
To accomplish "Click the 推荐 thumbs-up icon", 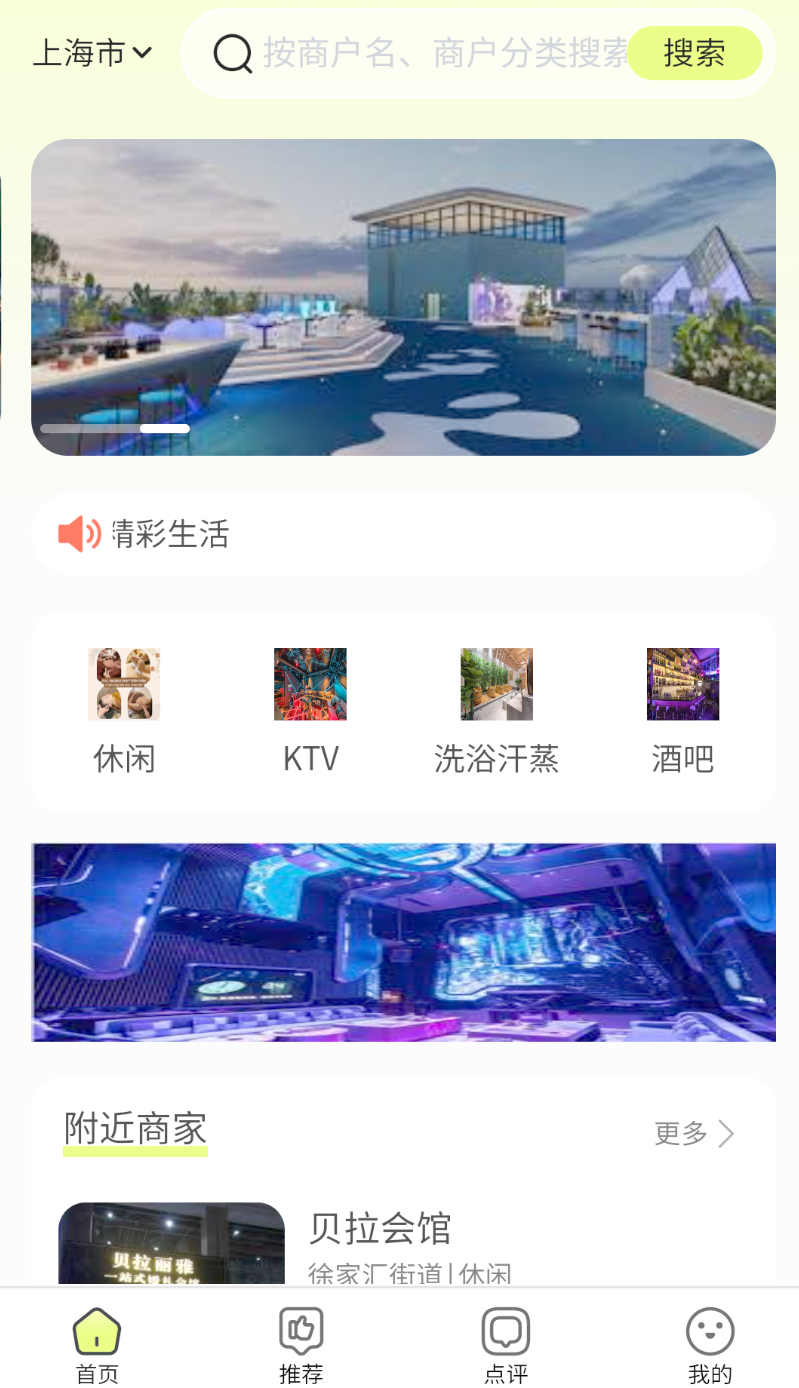I will click(x=301, y=1330).
